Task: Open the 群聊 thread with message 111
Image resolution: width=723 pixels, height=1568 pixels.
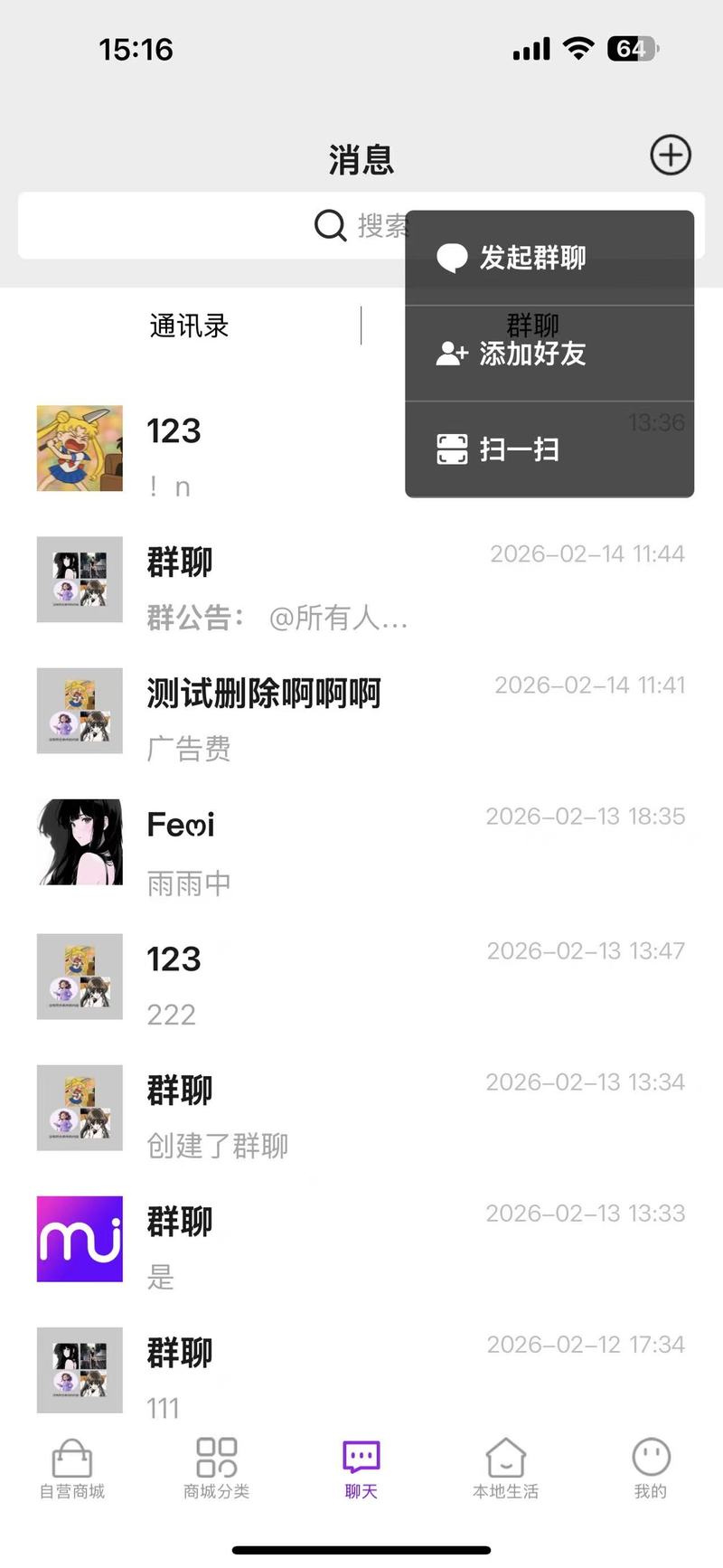Action: (361, 1370)
